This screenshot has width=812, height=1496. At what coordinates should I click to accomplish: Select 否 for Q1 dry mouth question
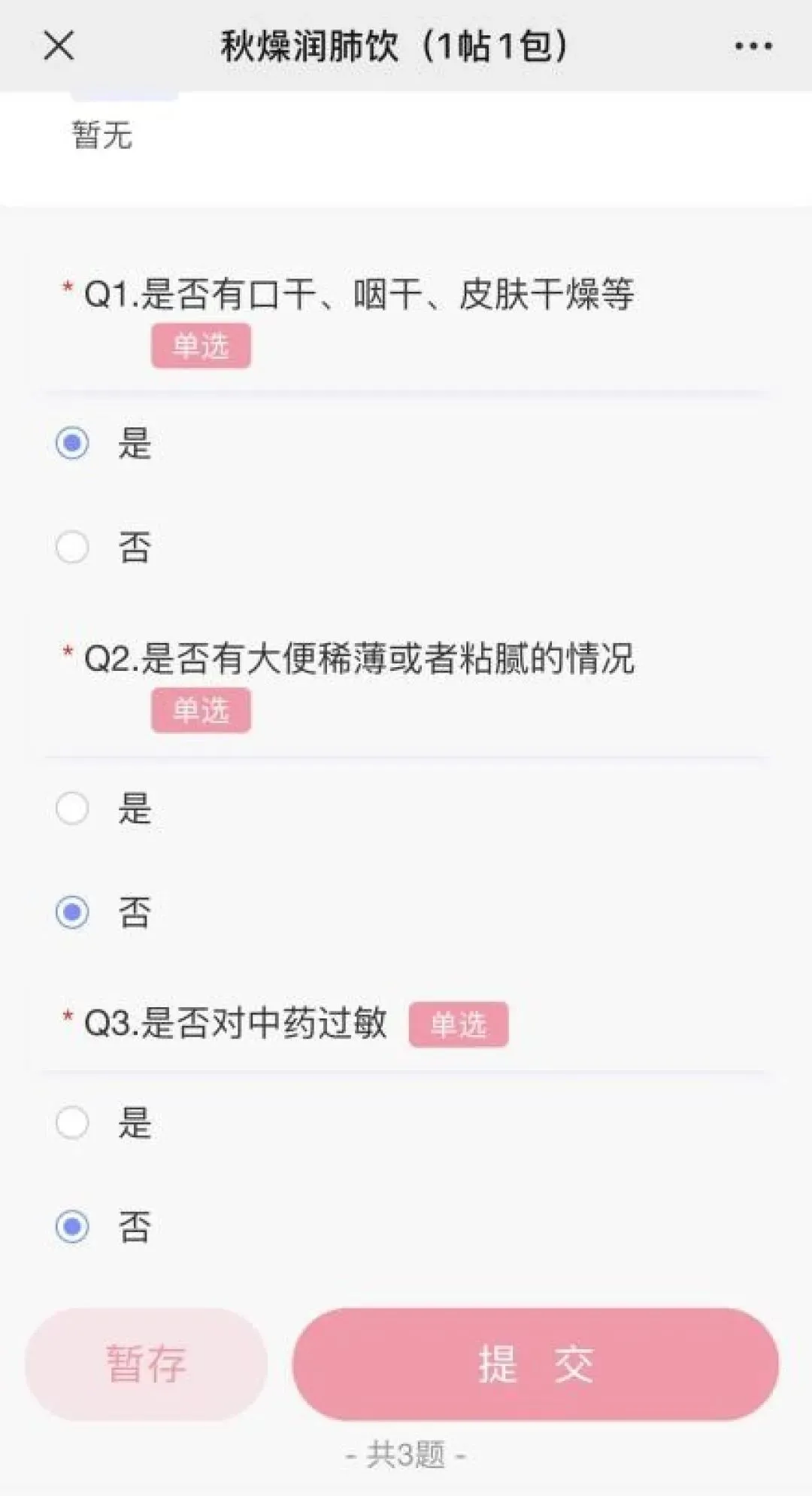pos(72,547)
